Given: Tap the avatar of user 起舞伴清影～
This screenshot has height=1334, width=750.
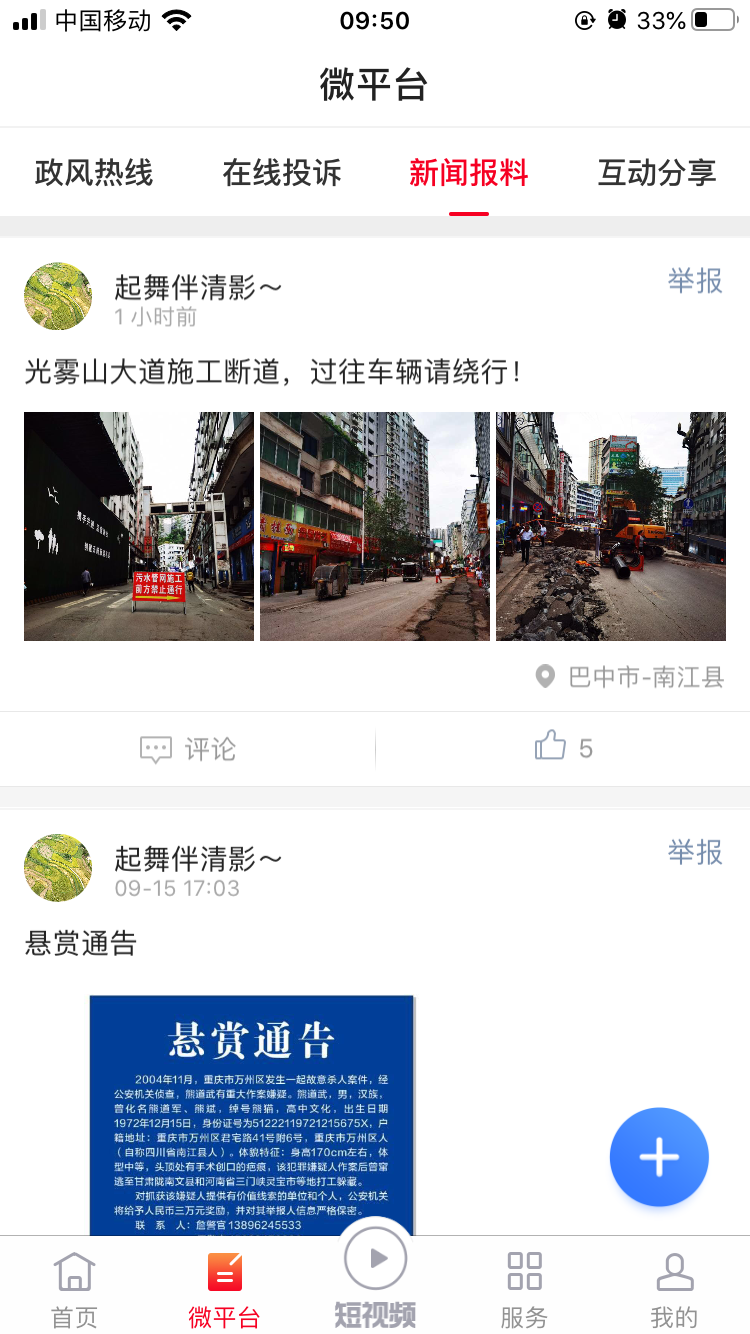Looking at the screenshot, I should click(57, 296).
